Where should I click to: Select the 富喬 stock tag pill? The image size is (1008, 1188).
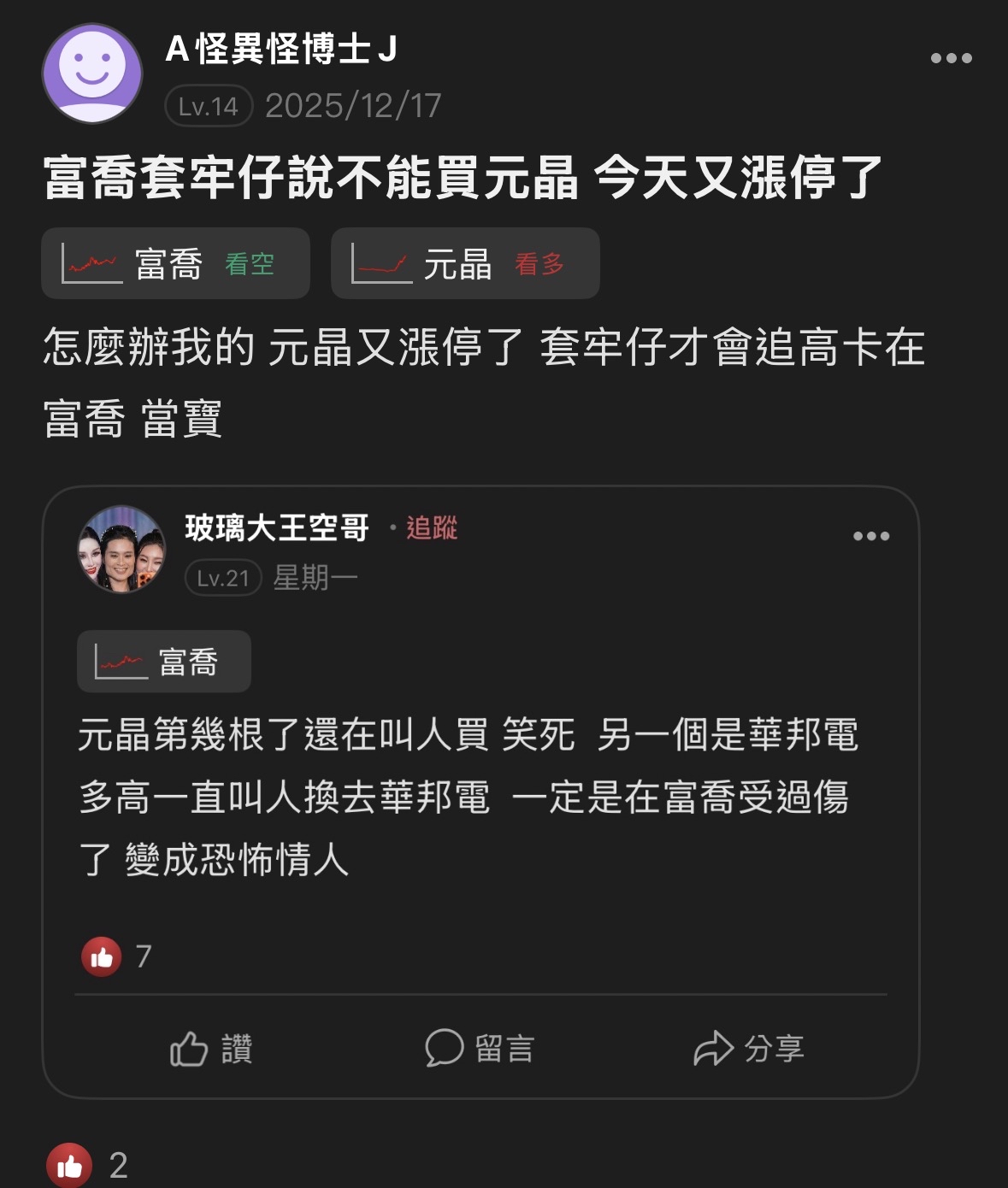[175, 263]
